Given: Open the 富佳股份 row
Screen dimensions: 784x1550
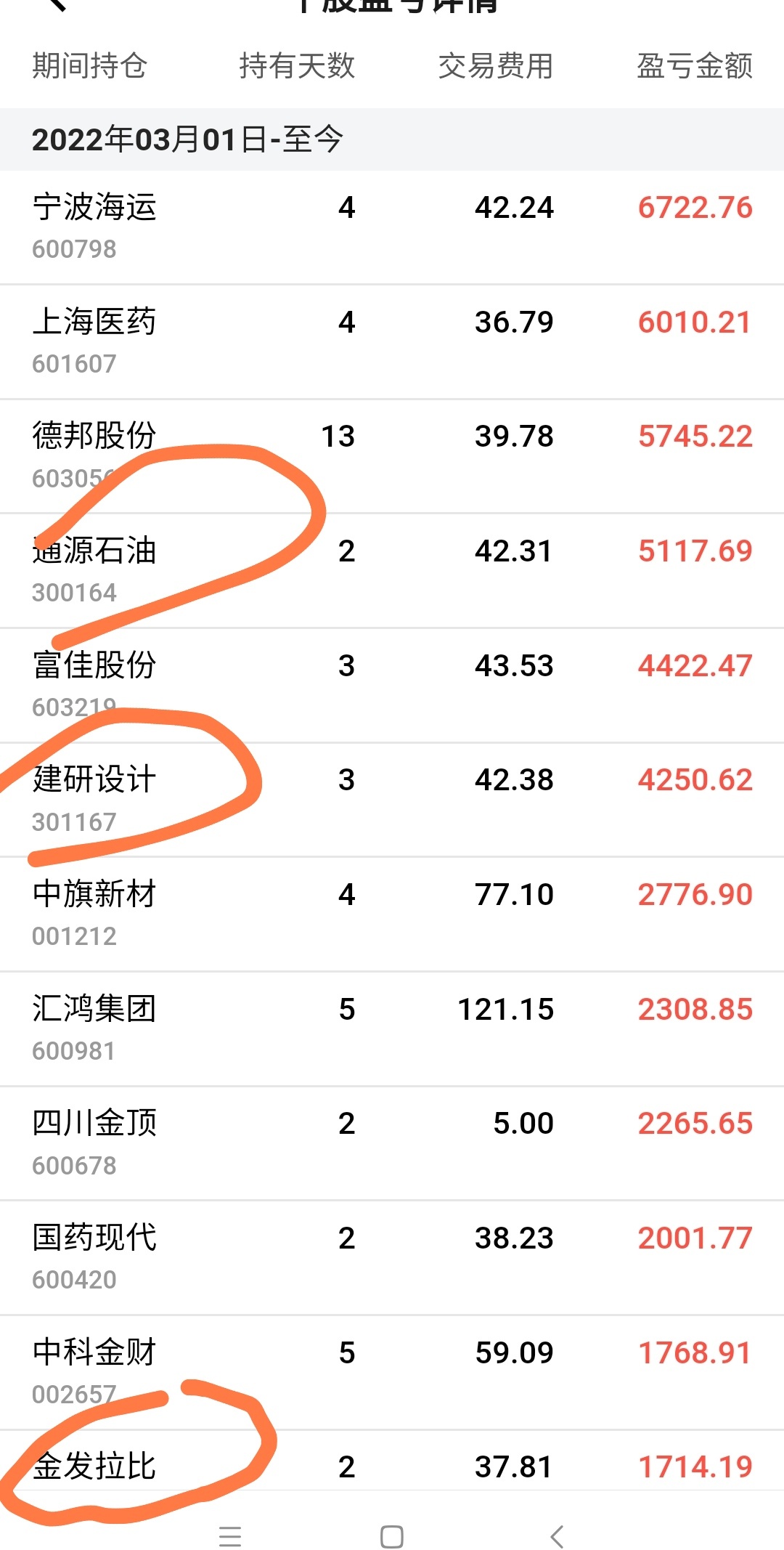Looking at the screenshot, I should [x=392, y=685].
